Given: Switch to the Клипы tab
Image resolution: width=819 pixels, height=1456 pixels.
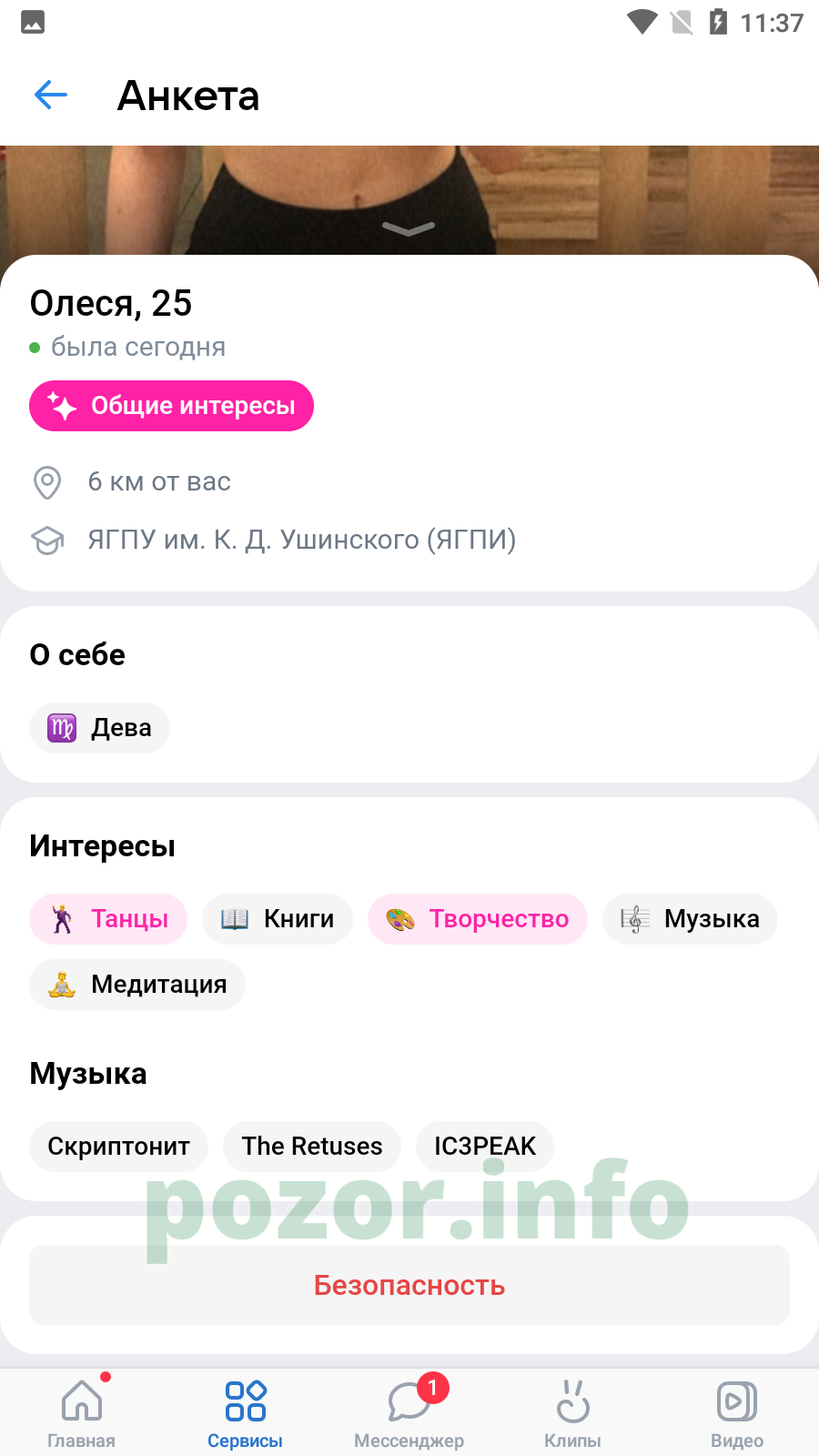Looking at the screenshot, I should click(x=573, y=1413).
